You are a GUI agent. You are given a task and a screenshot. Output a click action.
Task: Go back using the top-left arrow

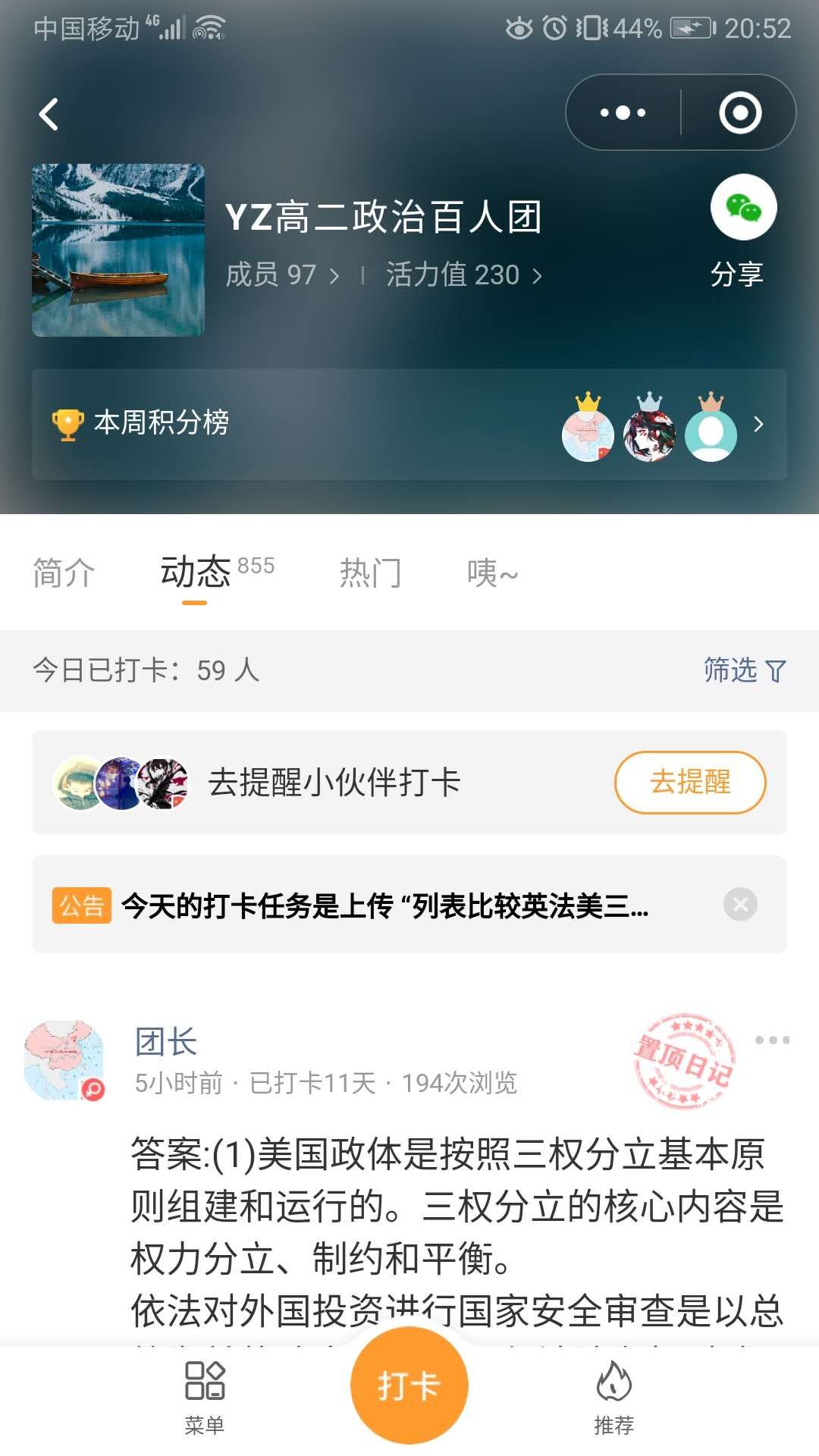coord(49,115)
